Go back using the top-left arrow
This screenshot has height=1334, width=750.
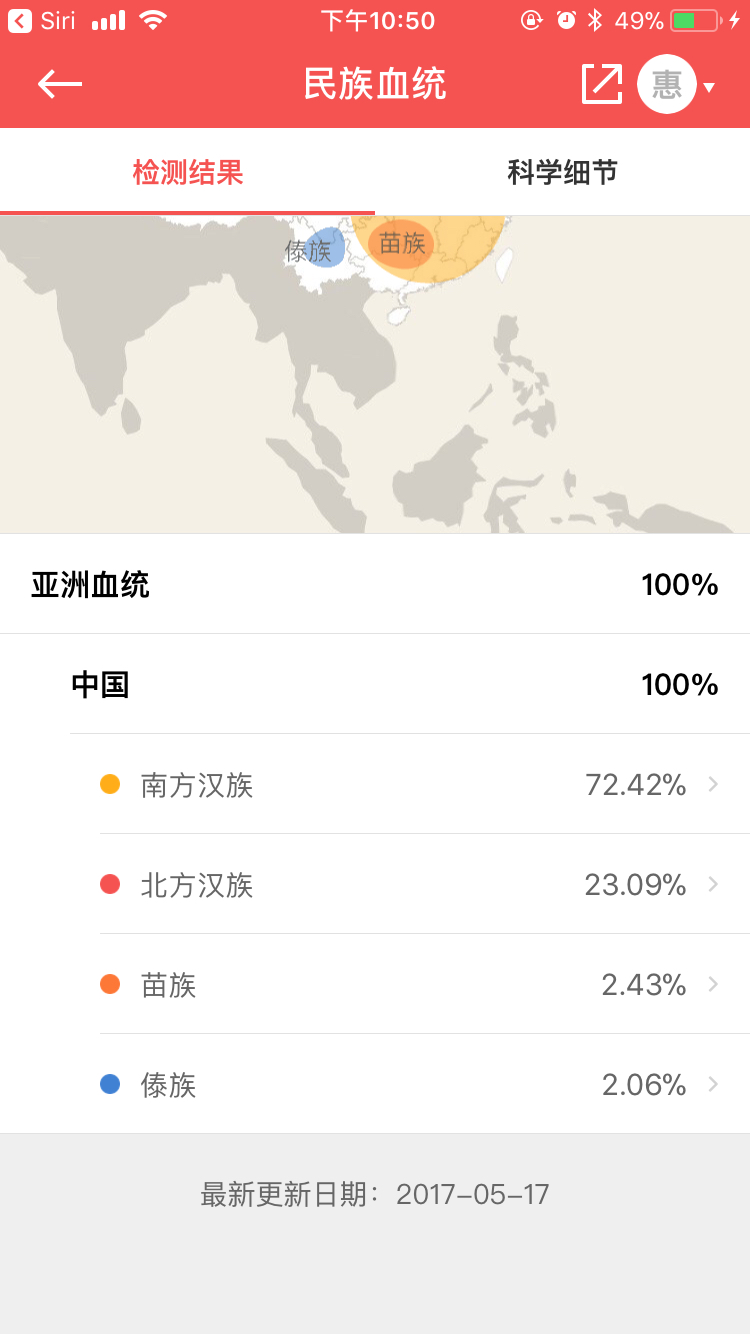[60, 84]
